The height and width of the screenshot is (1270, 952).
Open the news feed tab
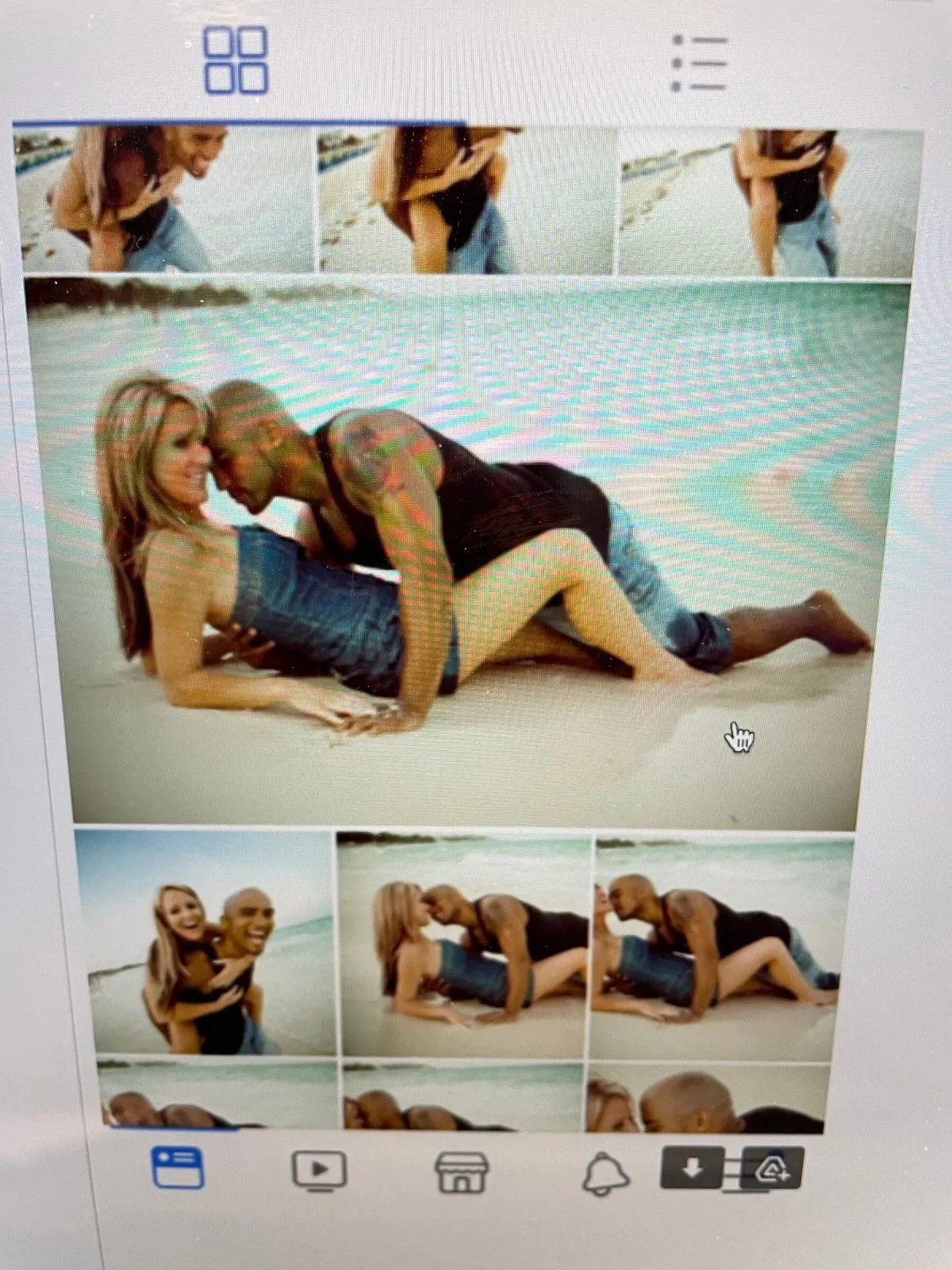pyautogui.click(x=178, y=1168)
